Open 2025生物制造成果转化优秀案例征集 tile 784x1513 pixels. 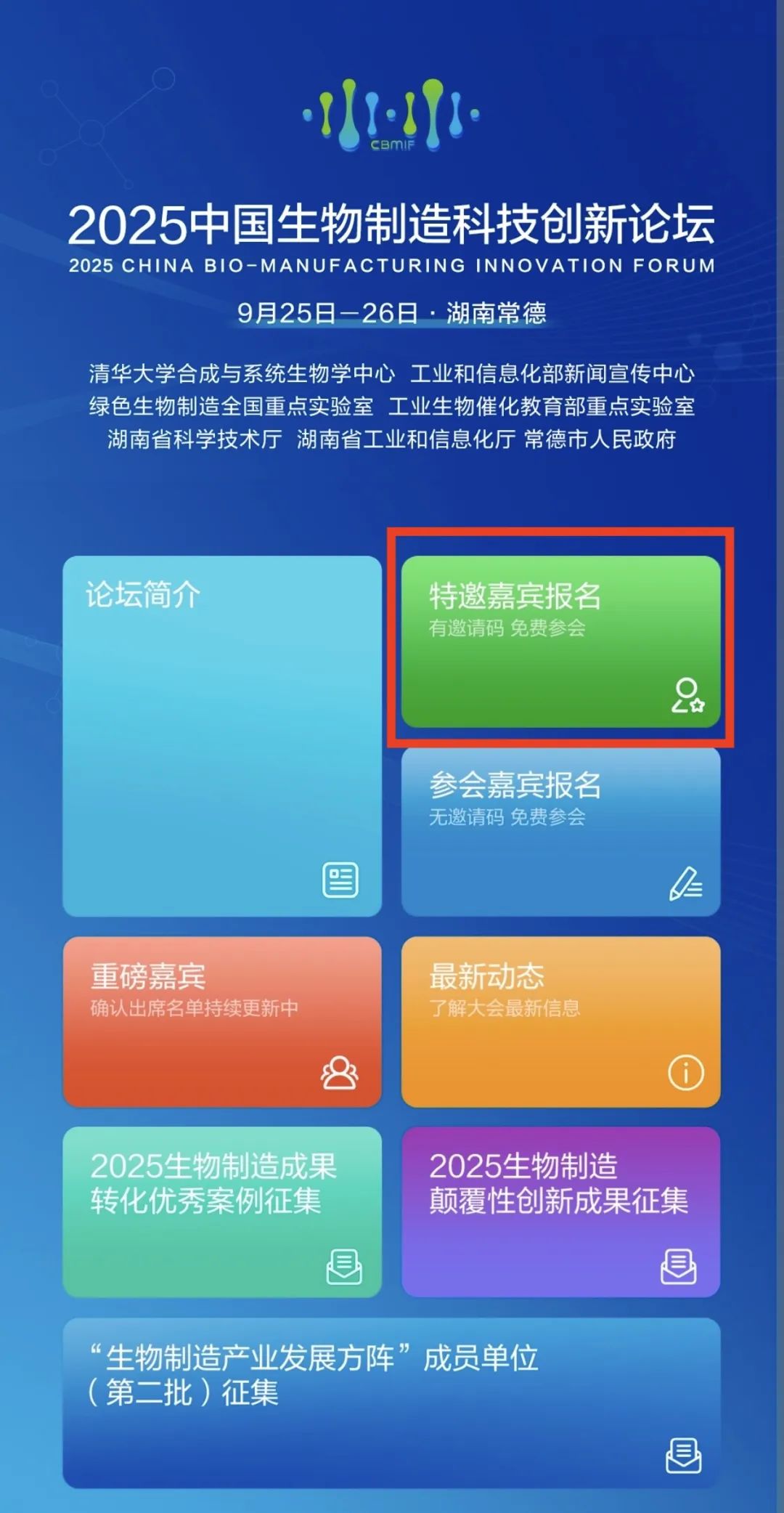pos(222,1212)
